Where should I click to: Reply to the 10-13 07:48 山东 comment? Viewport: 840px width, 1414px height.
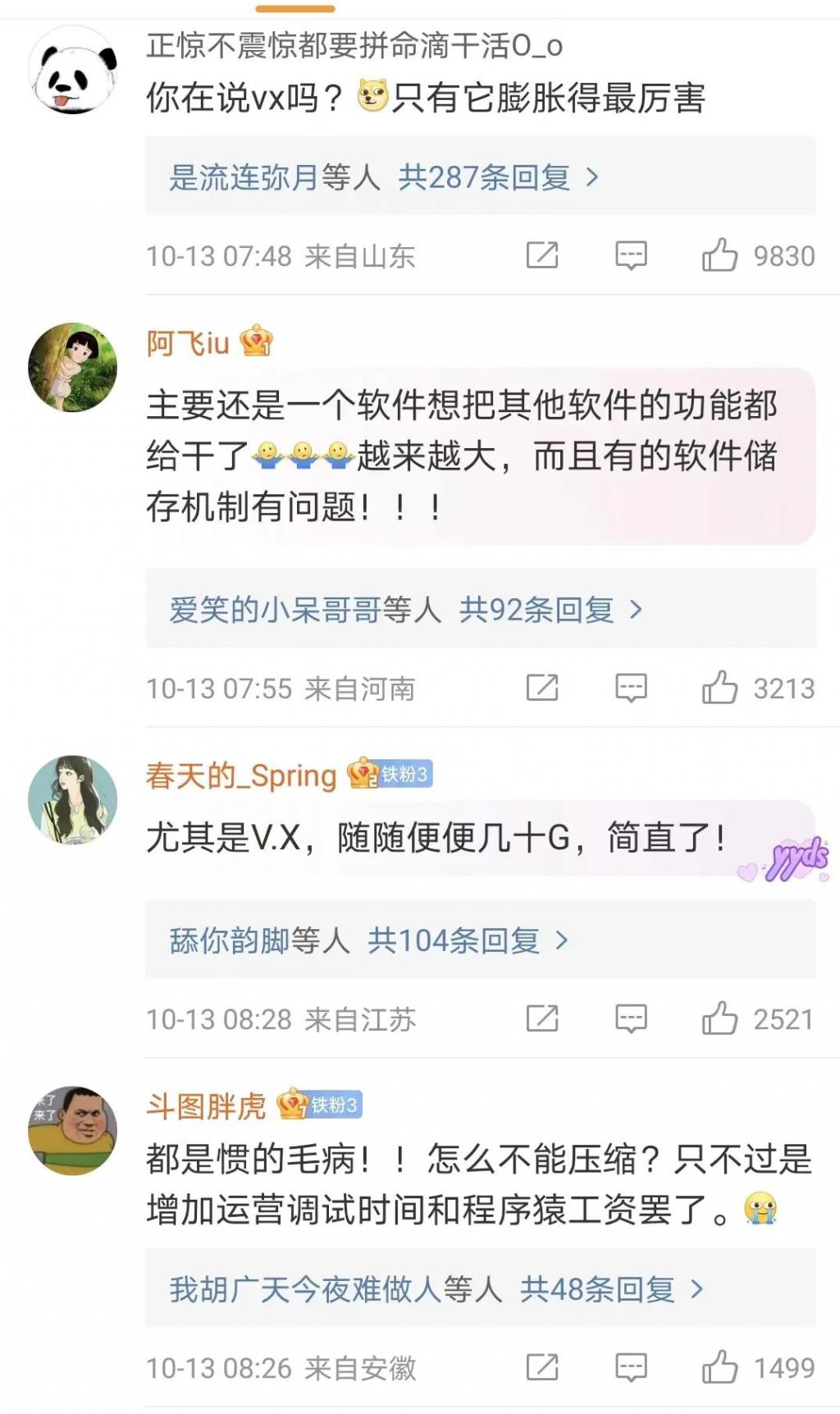(631, 255)
